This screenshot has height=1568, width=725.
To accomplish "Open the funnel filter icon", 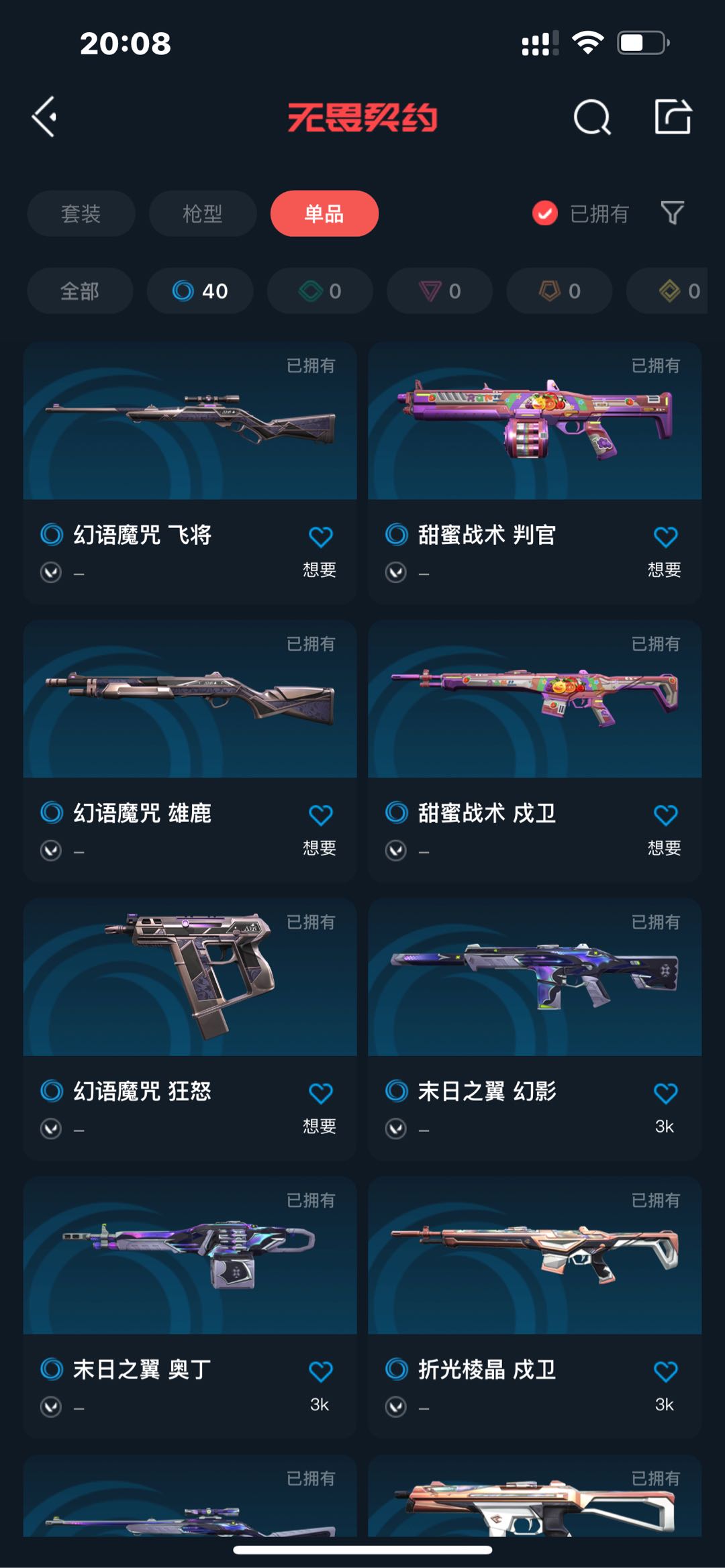I will click(672, 213).
